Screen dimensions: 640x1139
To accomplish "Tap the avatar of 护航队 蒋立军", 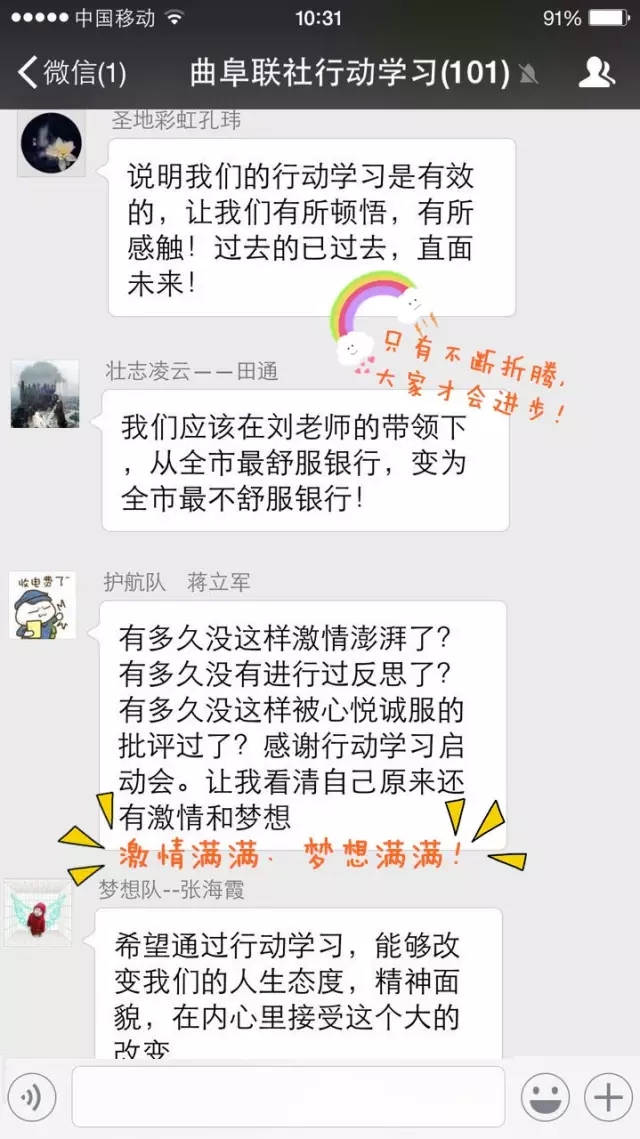I will click(x=43, y=606).
